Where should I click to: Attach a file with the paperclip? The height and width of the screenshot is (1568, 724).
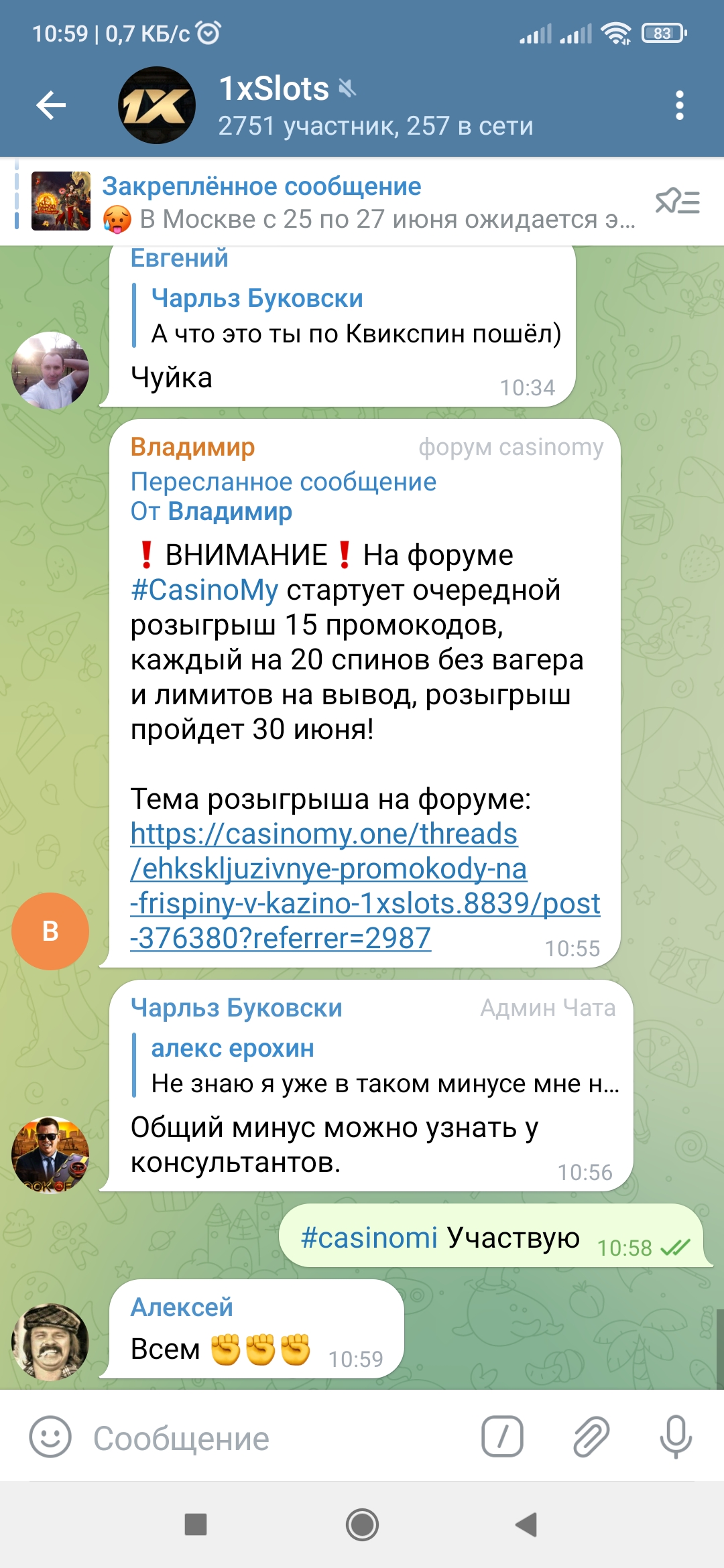(x=591, y=1437)
